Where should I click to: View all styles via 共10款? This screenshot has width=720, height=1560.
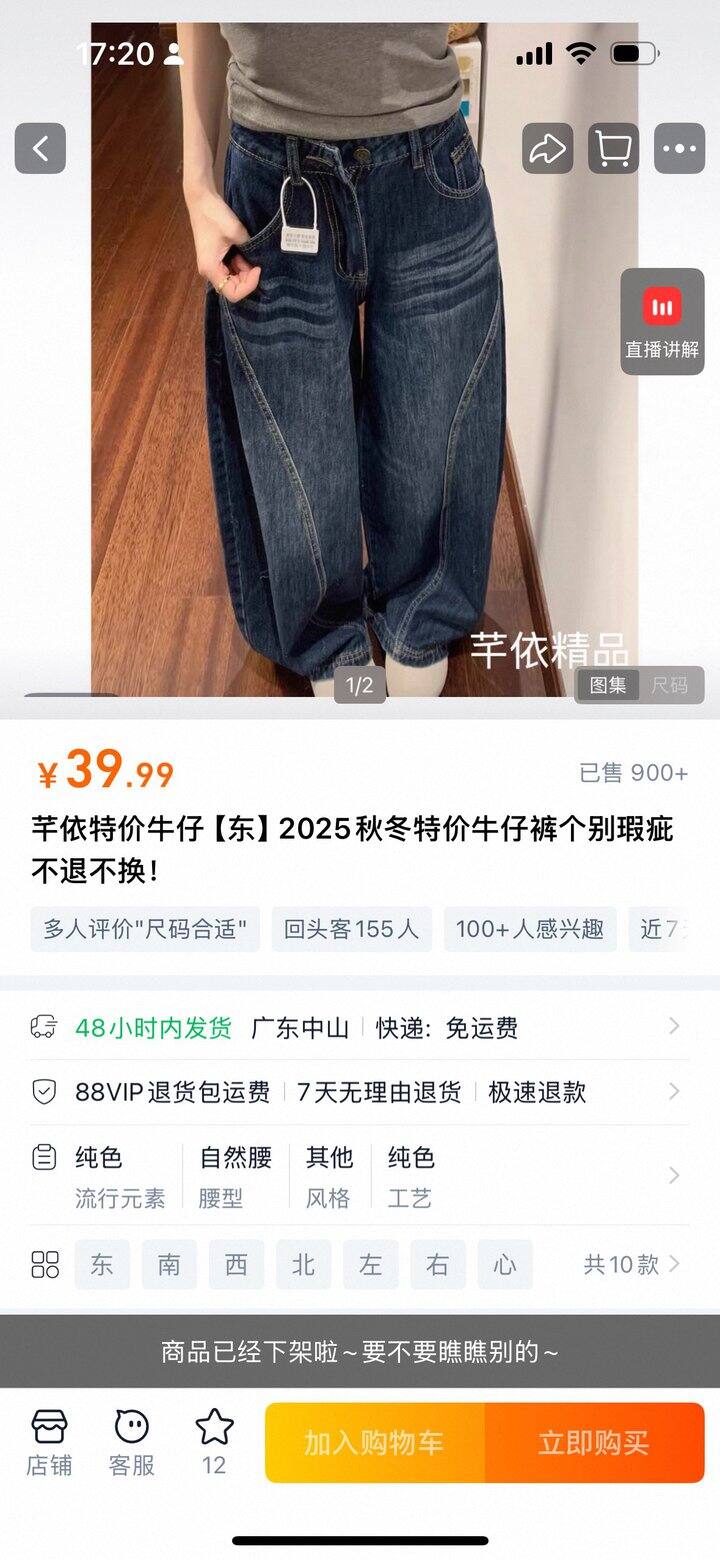pyautogui.click(x=631, y=1265)
